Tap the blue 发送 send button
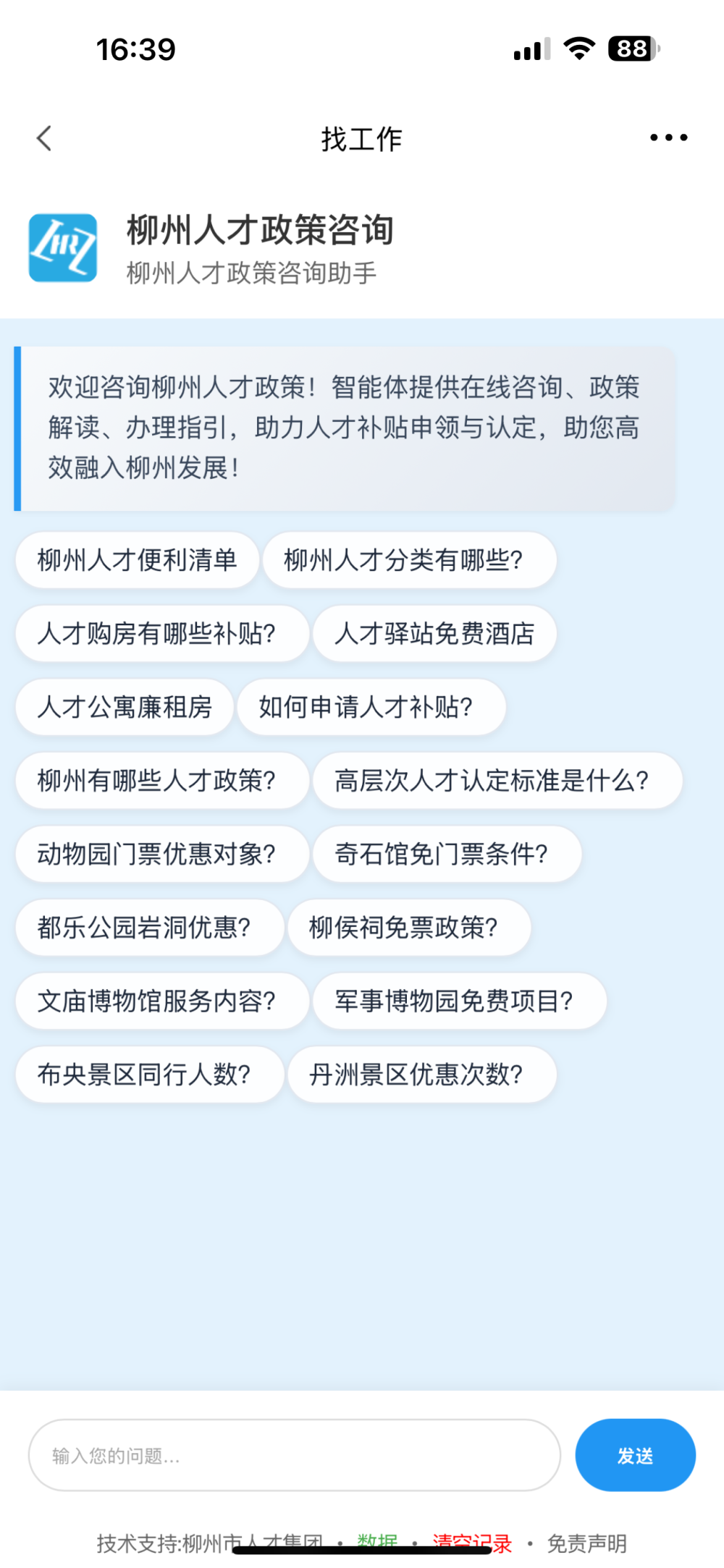724x1568 pixels. (636, 1455)
